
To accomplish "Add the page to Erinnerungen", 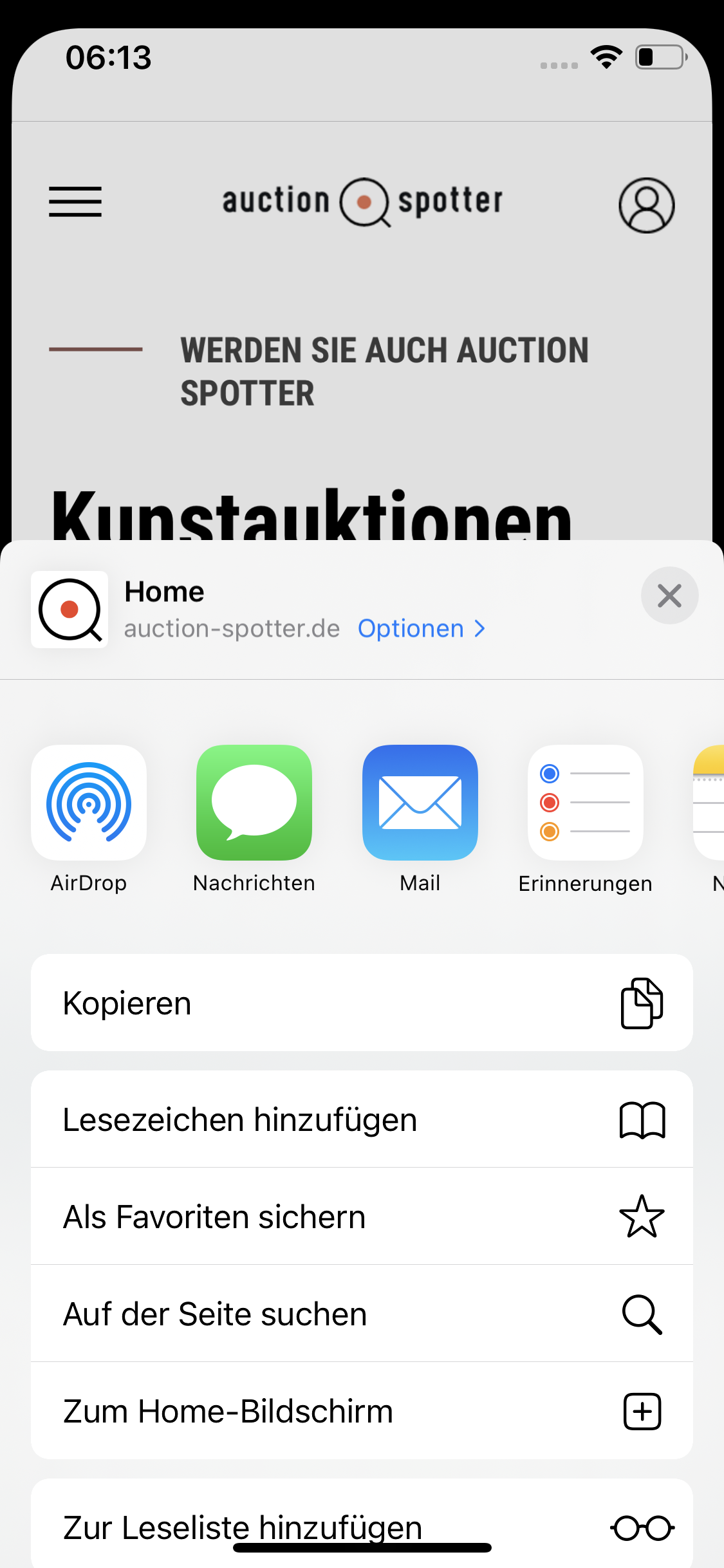I will [585, 803].
